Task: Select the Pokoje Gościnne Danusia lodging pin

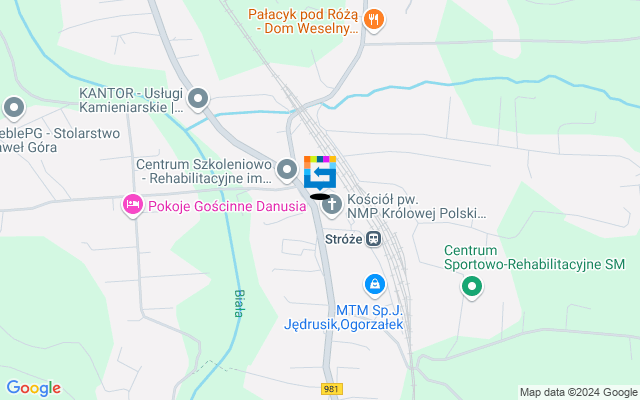Action: (x=132, y=205)
